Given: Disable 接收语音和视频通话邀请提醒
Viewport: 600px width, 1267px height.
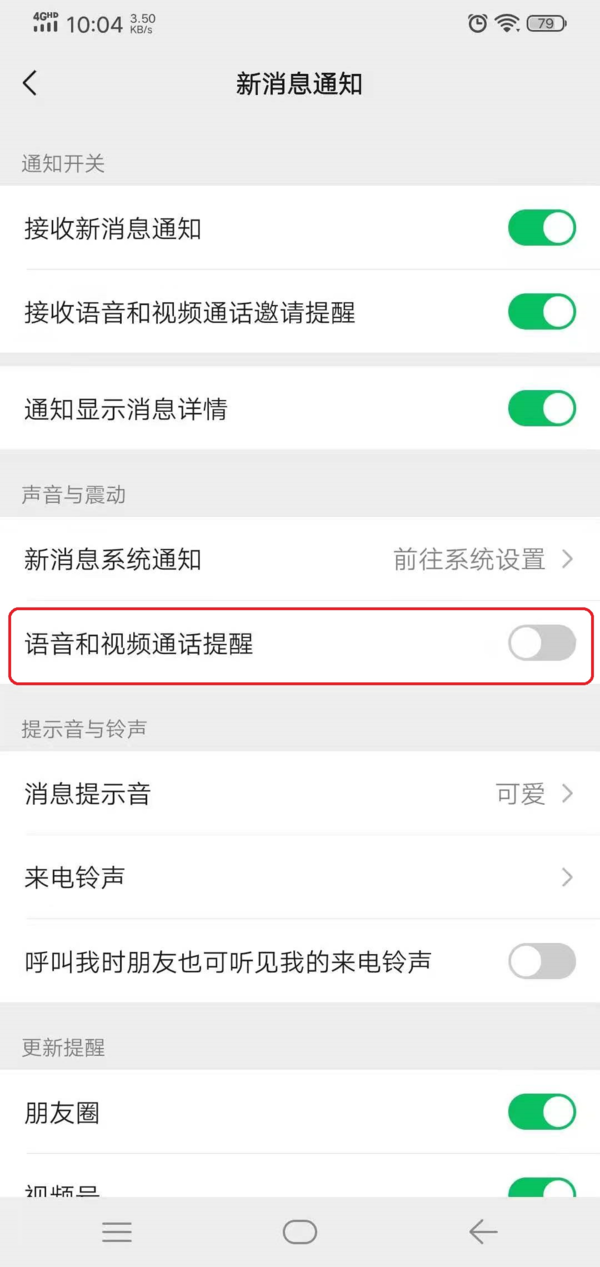Looking at the screenshot, I should (x=541, y=312).
